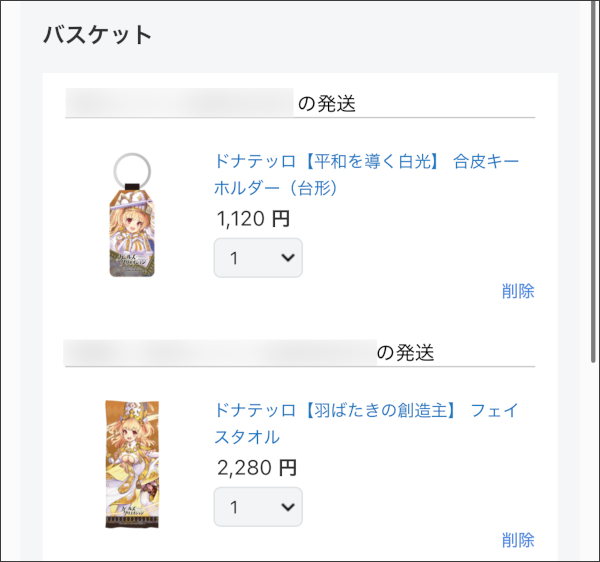This screenshot has width=600, height=562.
Task: Open quantity dropdown for the 合皮キーホルダー item
Action: 258,258
